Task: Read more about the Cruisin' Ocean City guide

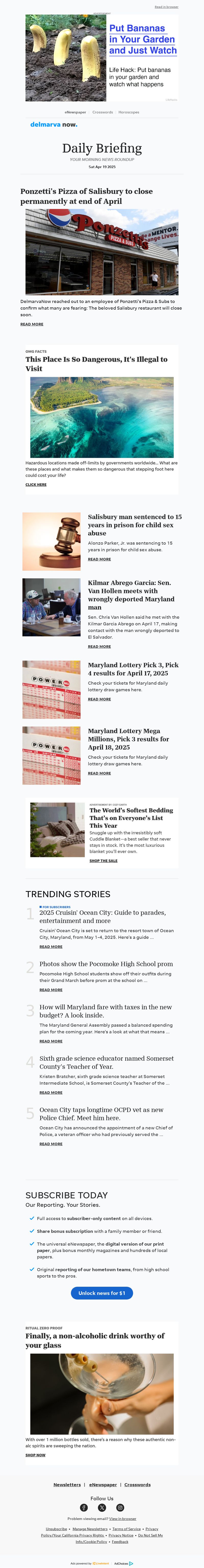Action: [50, 946]
